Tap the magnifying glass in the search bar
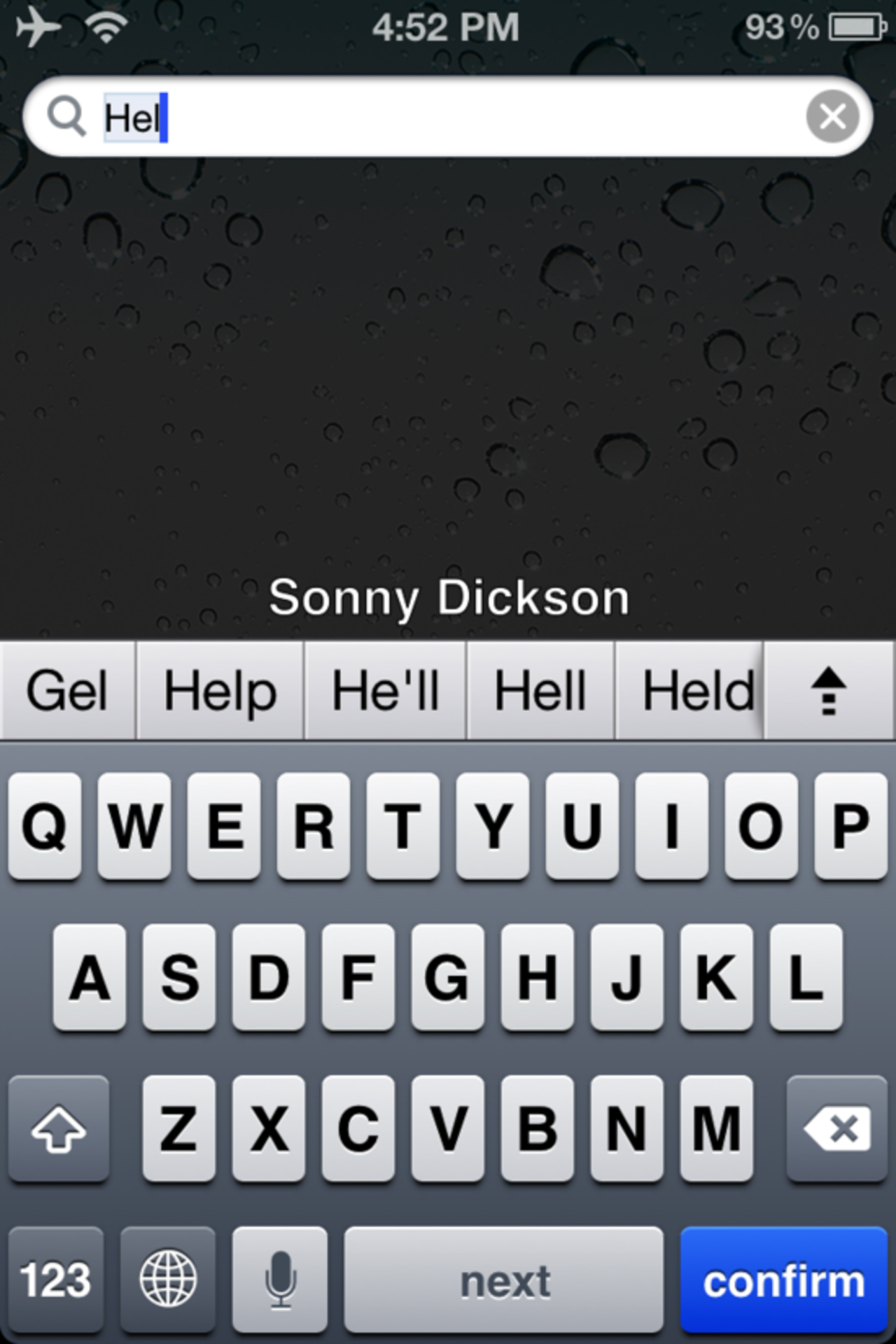This screenshot has width=896, height=1344. (x=68, y=116)
